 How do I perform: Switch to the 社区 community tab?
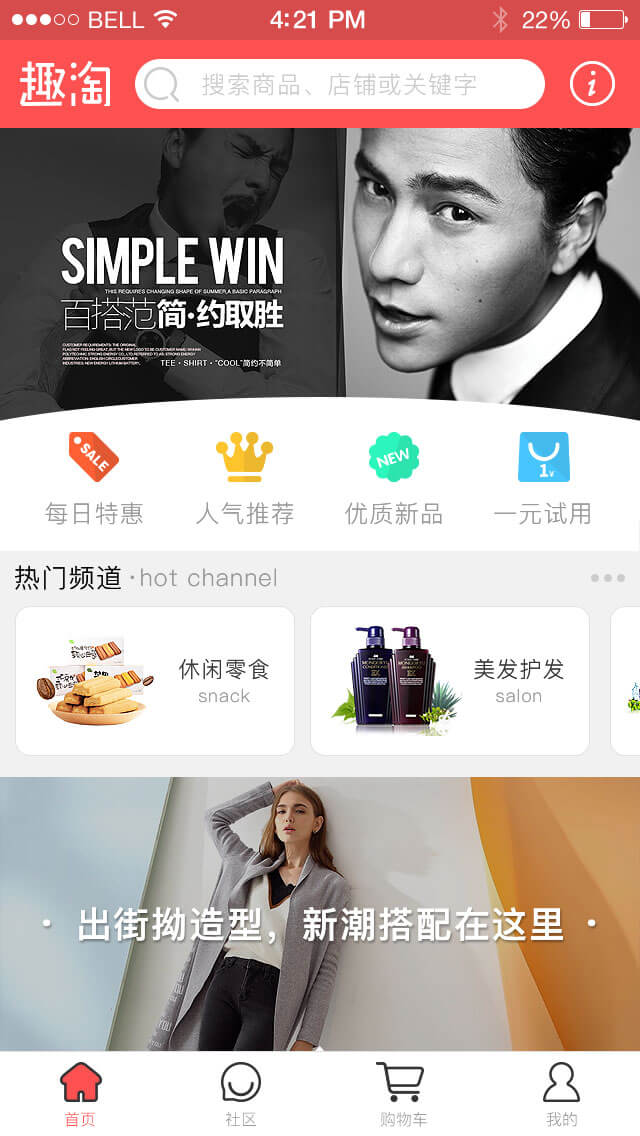click(x=240, y=1094)
